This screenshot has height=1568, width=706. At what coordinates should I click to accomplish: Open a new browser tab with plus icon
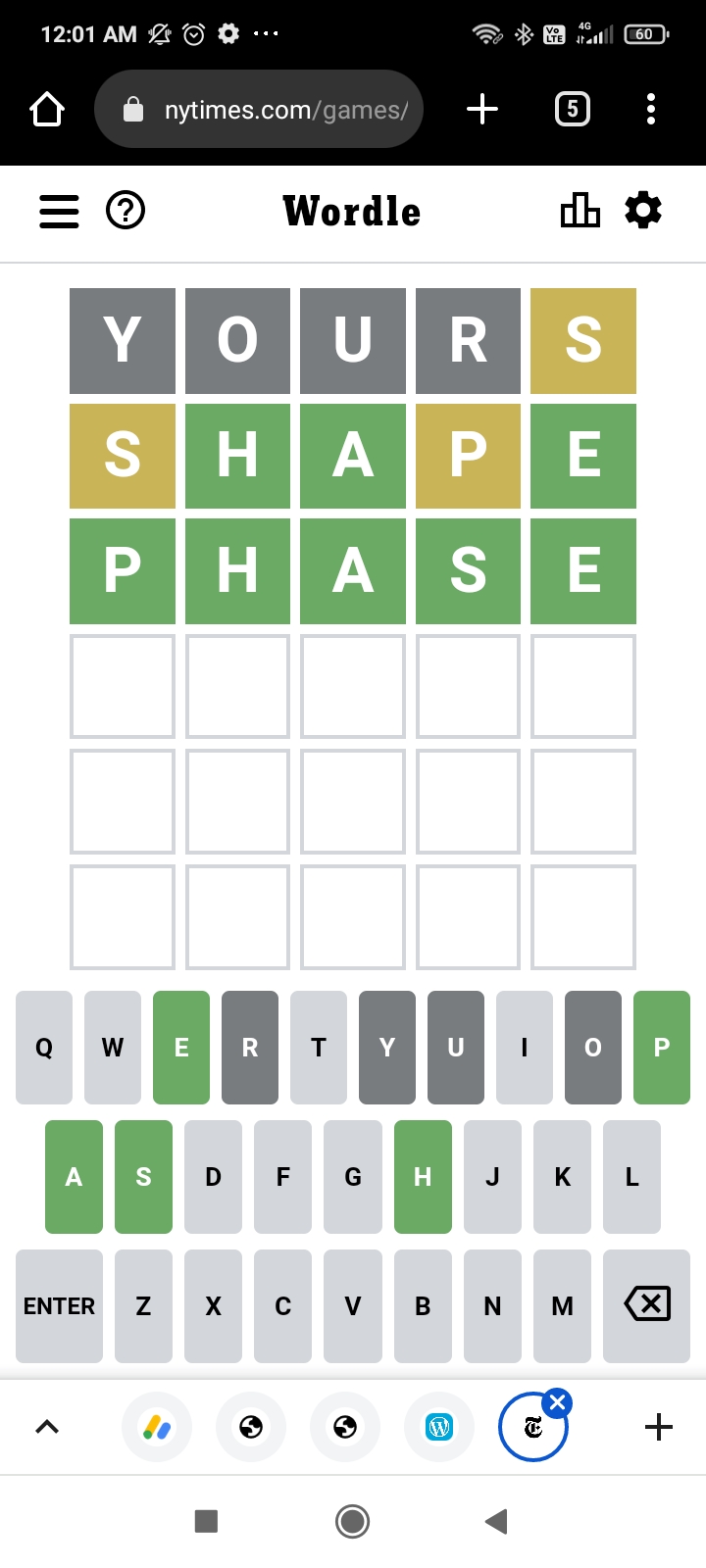(x=482, y=109)
